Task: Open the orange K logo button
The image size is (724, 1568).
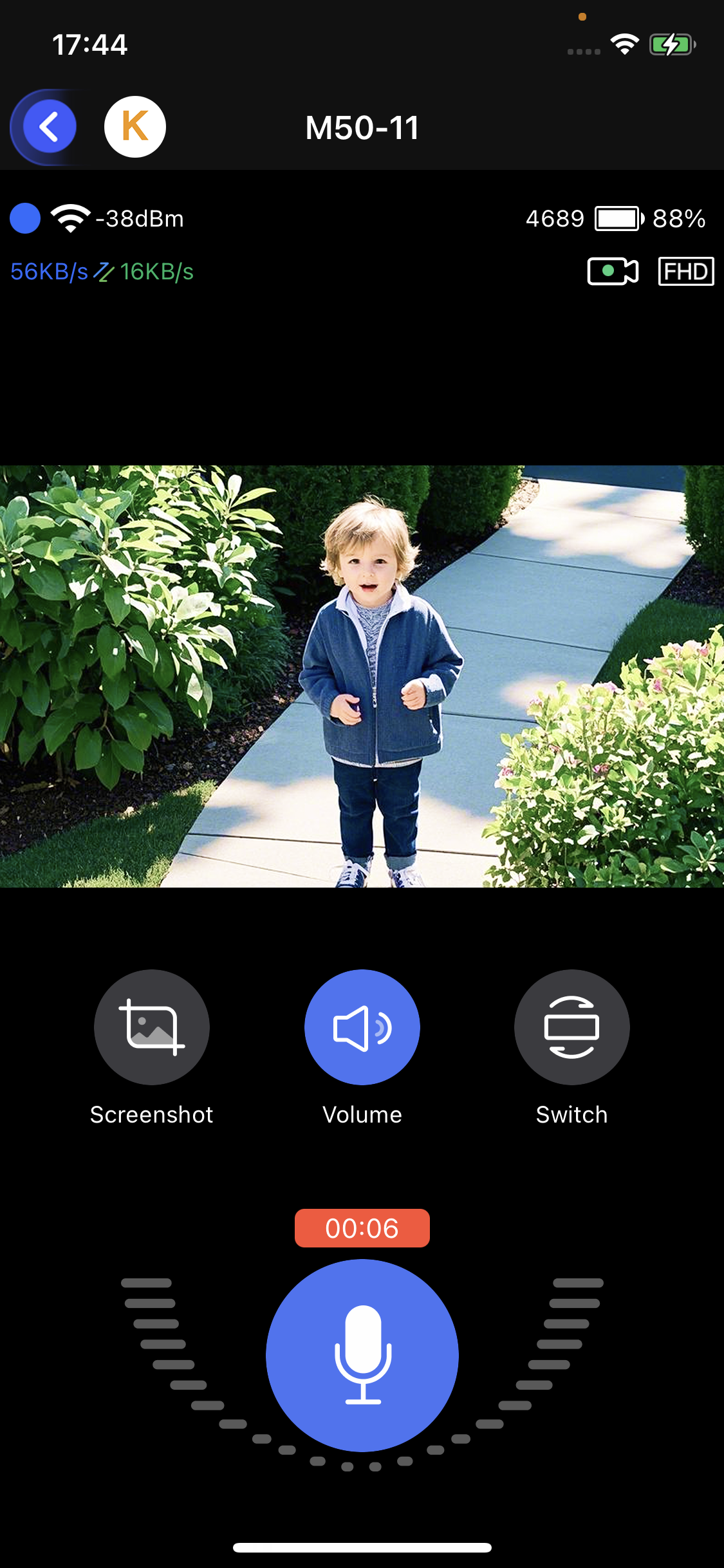Action: (135, 127)
